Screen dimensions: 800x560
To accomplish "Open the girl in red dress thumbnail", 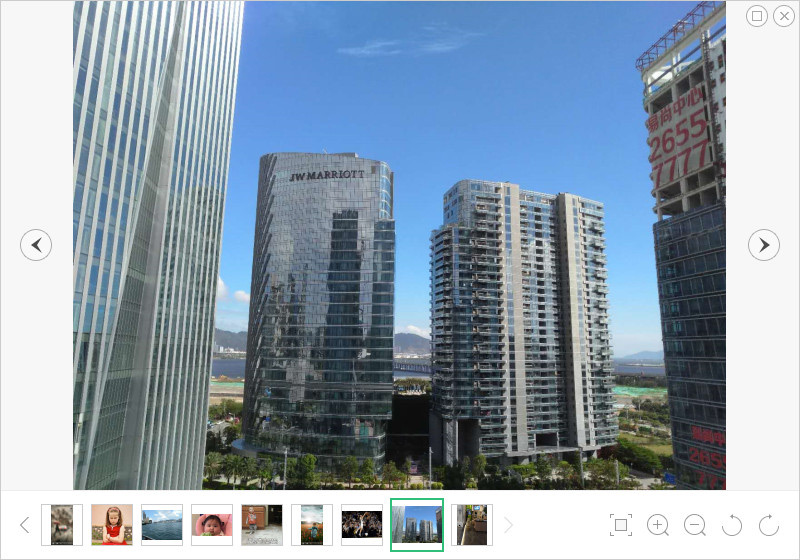I will (112, 525).
